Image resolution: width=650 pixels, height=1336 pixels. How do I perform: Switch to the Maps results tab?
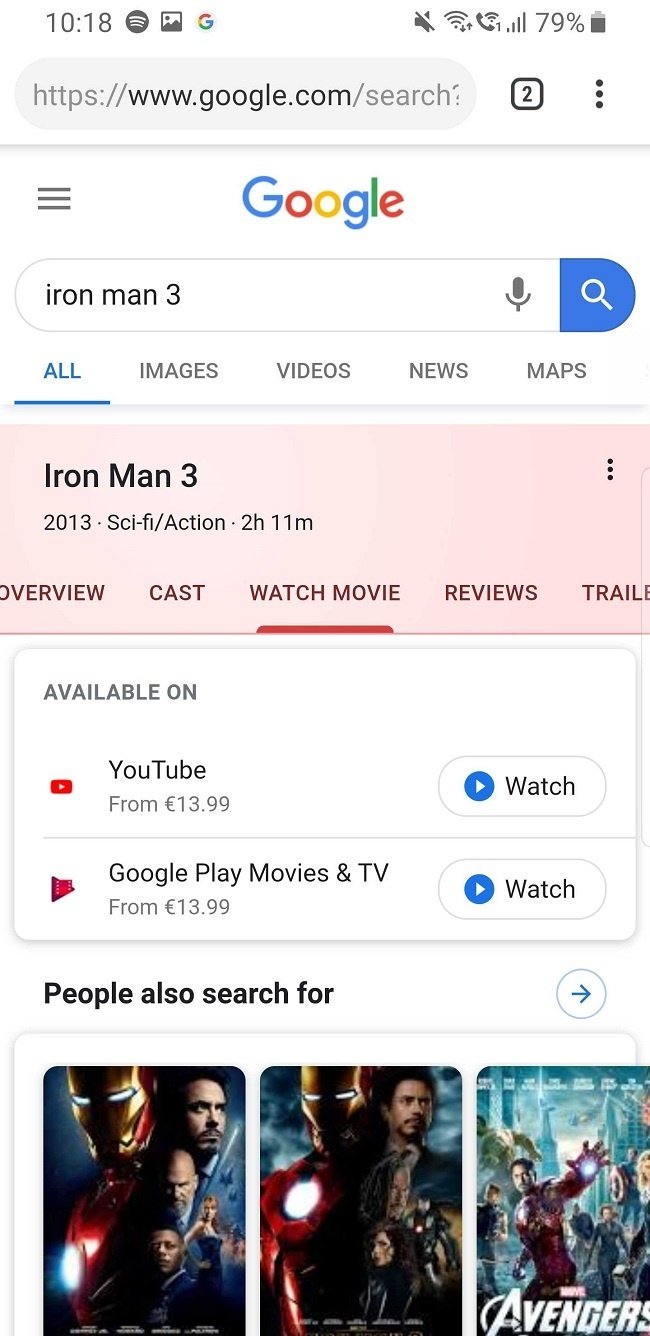(x=556, y=371)
